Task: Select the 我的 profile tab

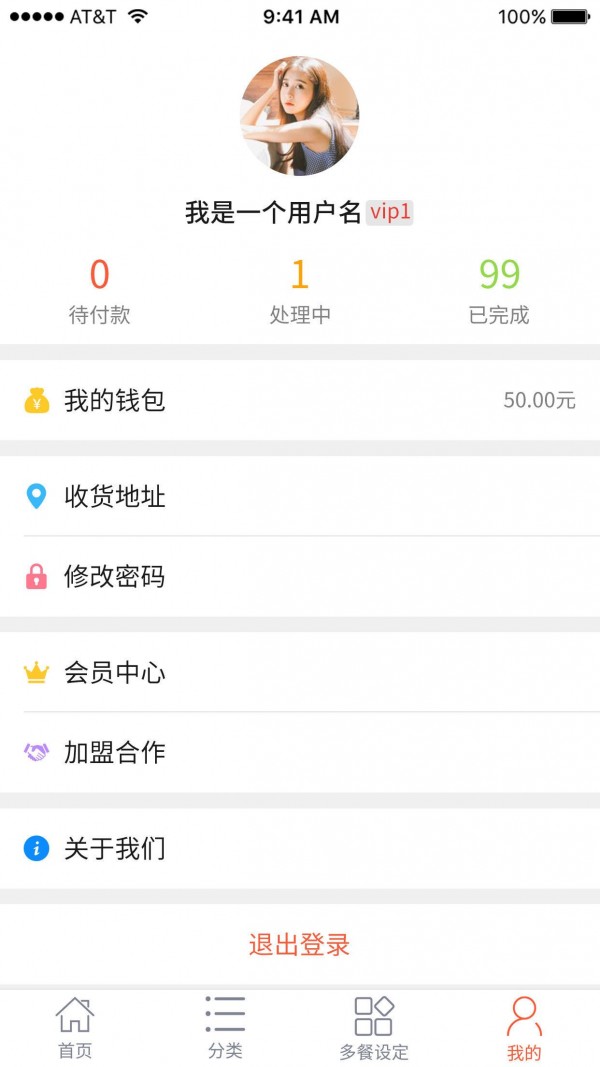Action: 524,1028
